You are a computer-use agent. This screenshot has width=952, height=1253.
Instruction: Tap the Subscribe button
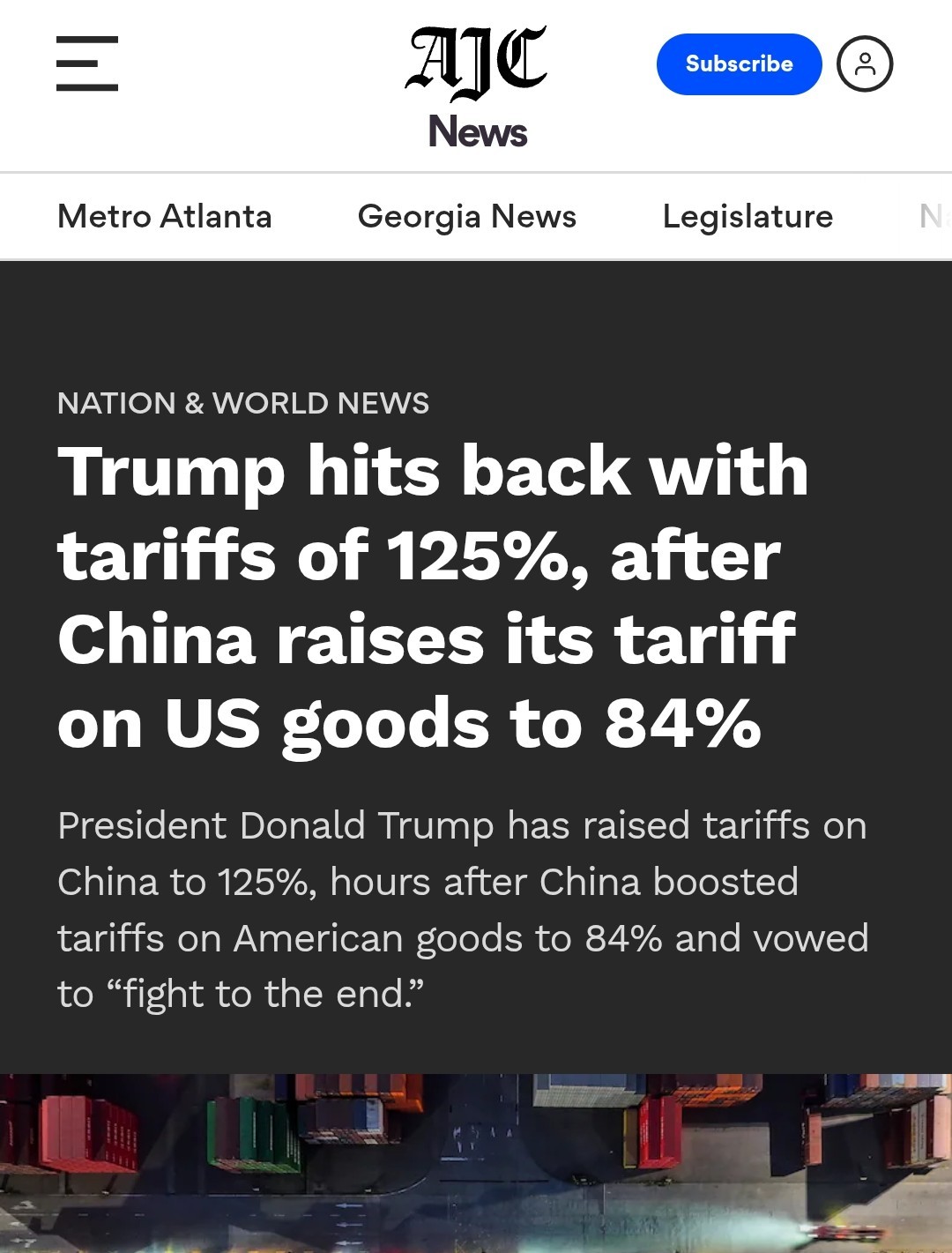(x=739, y=64)
